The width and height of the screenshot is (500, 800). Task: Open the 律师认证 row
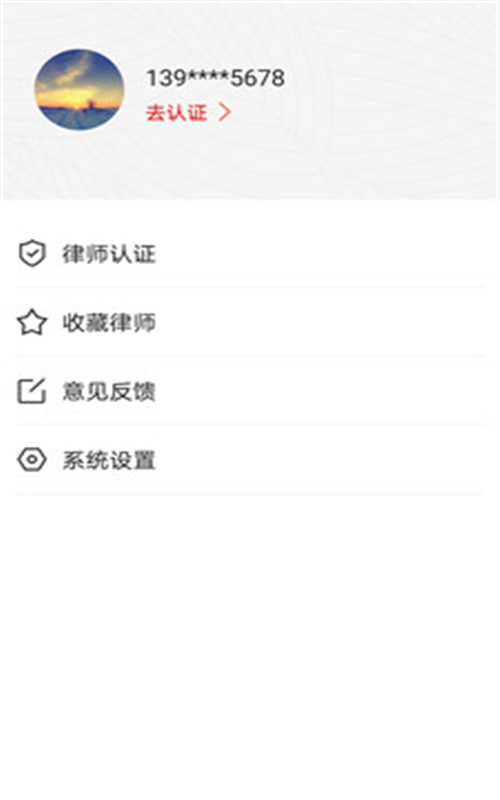pos(250,254)
